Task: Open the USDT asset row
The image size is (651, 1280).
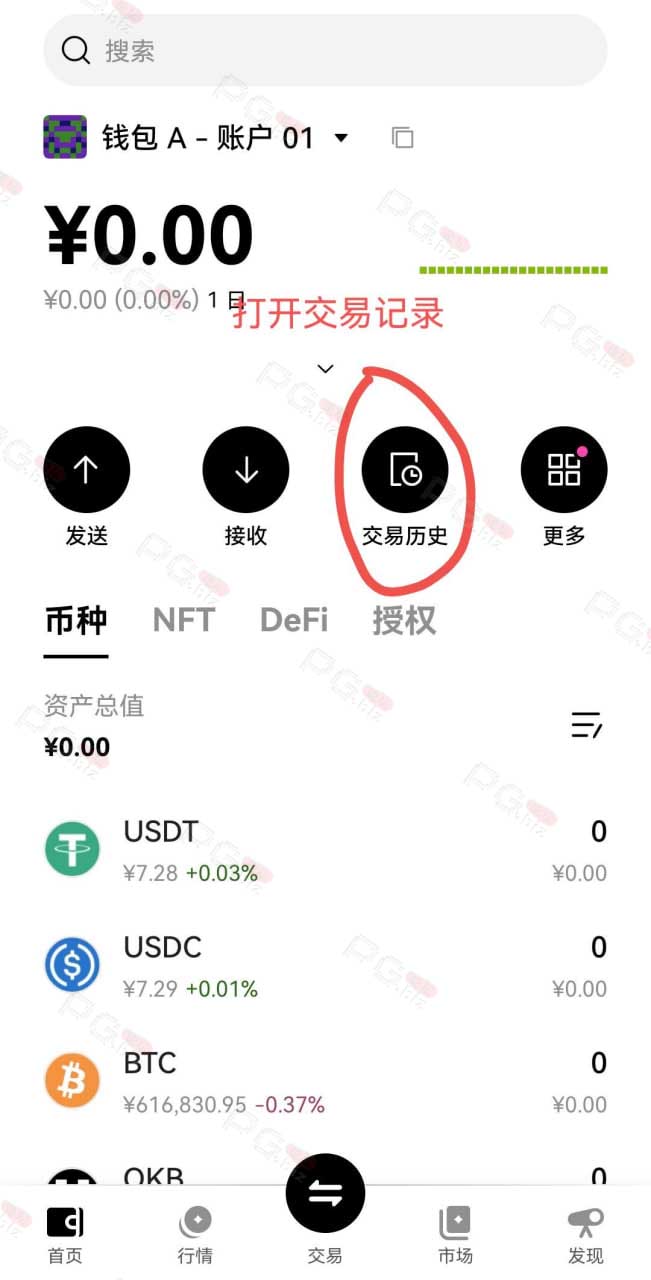Action: tap(325, 850)
